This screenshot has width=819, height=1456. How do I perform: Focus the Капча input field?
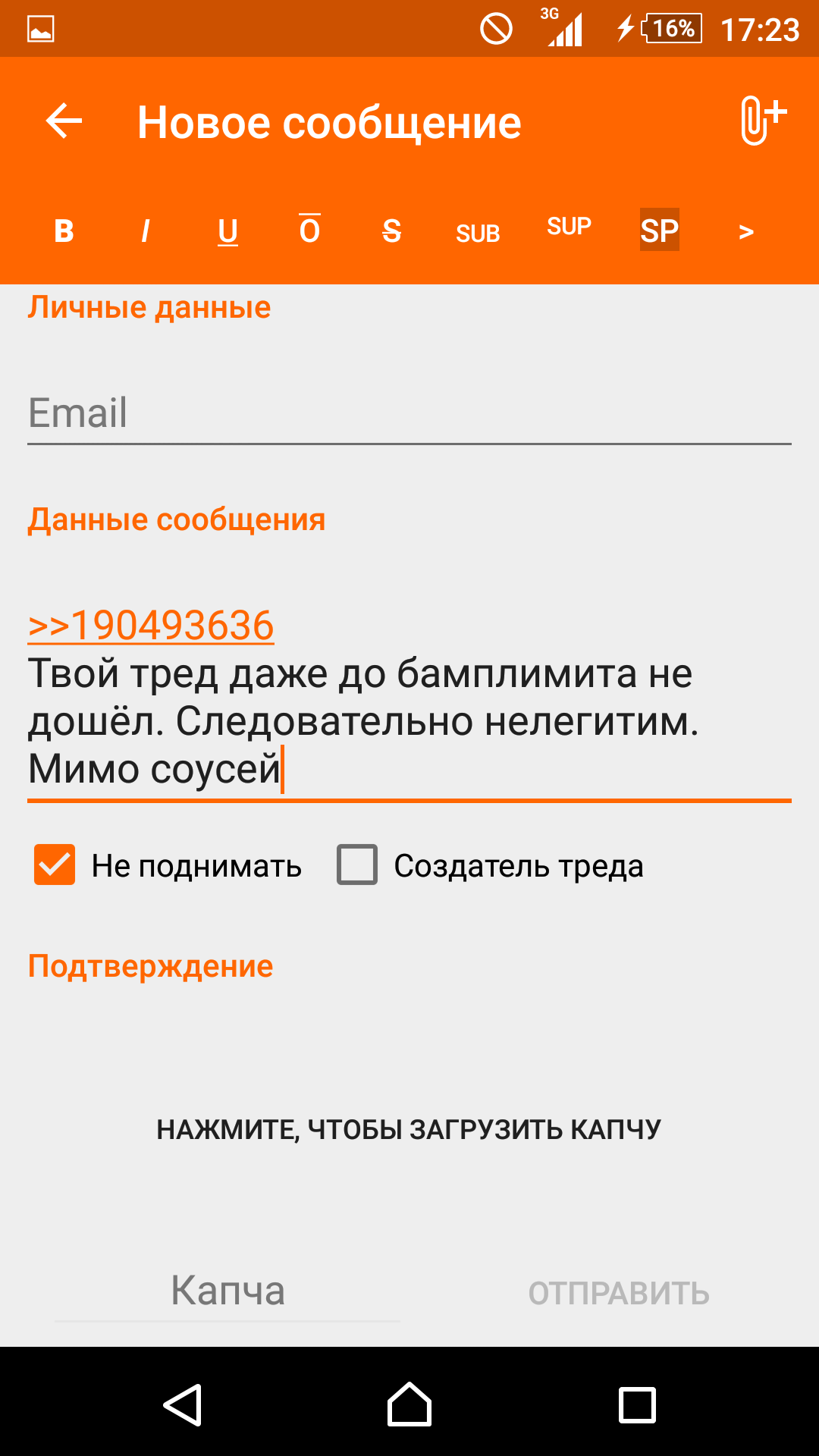(227, 1291)
